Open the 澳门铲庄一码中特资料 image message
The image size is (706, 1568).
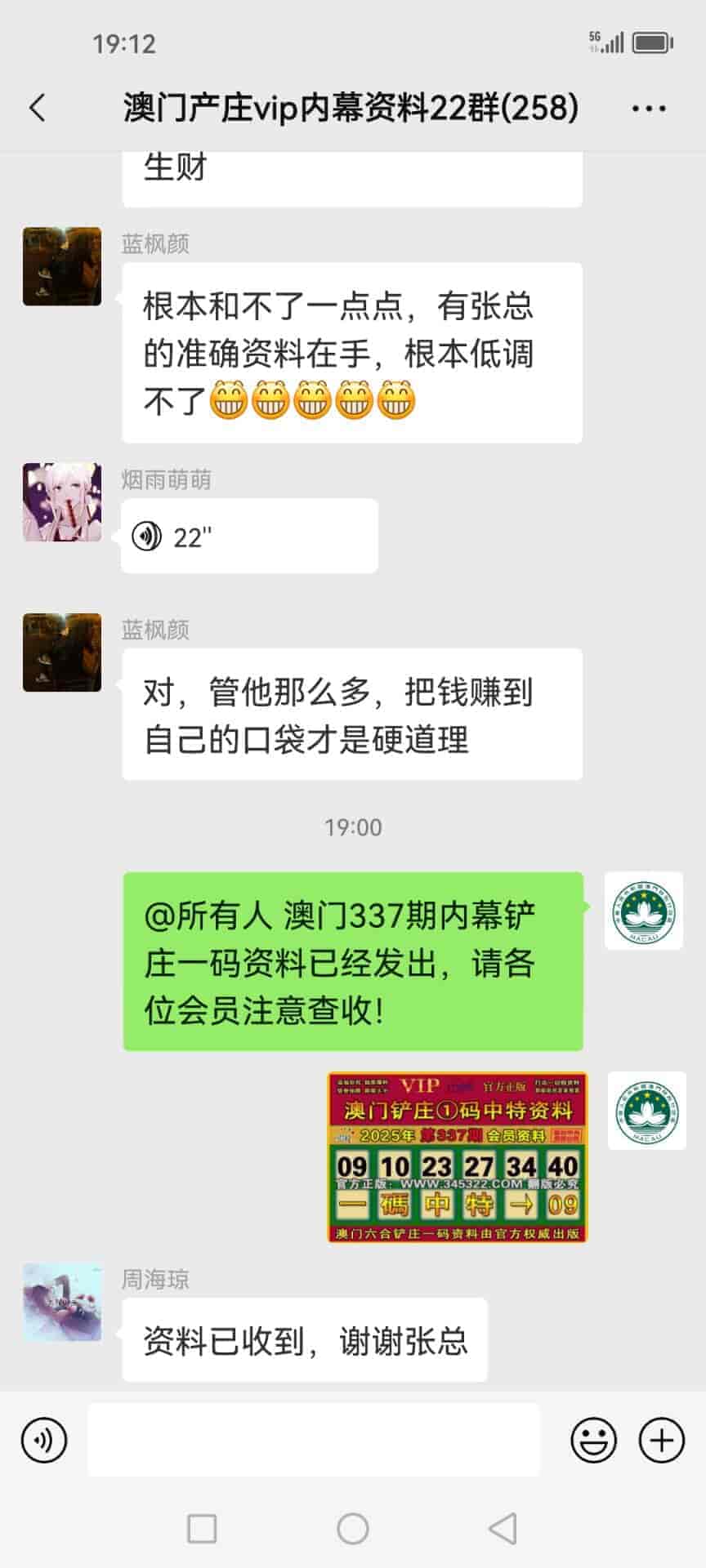click(x=457, y=1157)
